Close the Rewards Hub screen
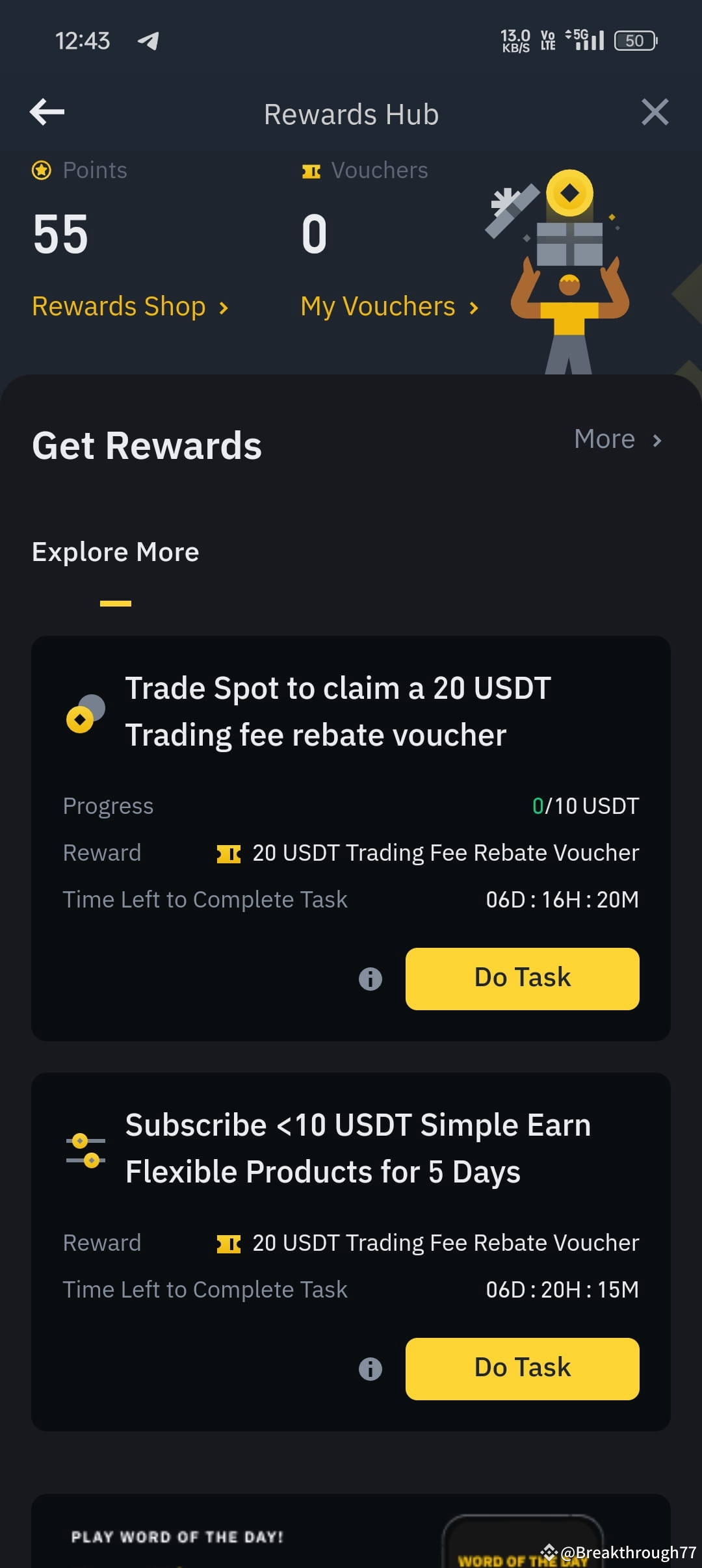Image resolution: width=702 pixels, height=1568 pixels. 656,112
